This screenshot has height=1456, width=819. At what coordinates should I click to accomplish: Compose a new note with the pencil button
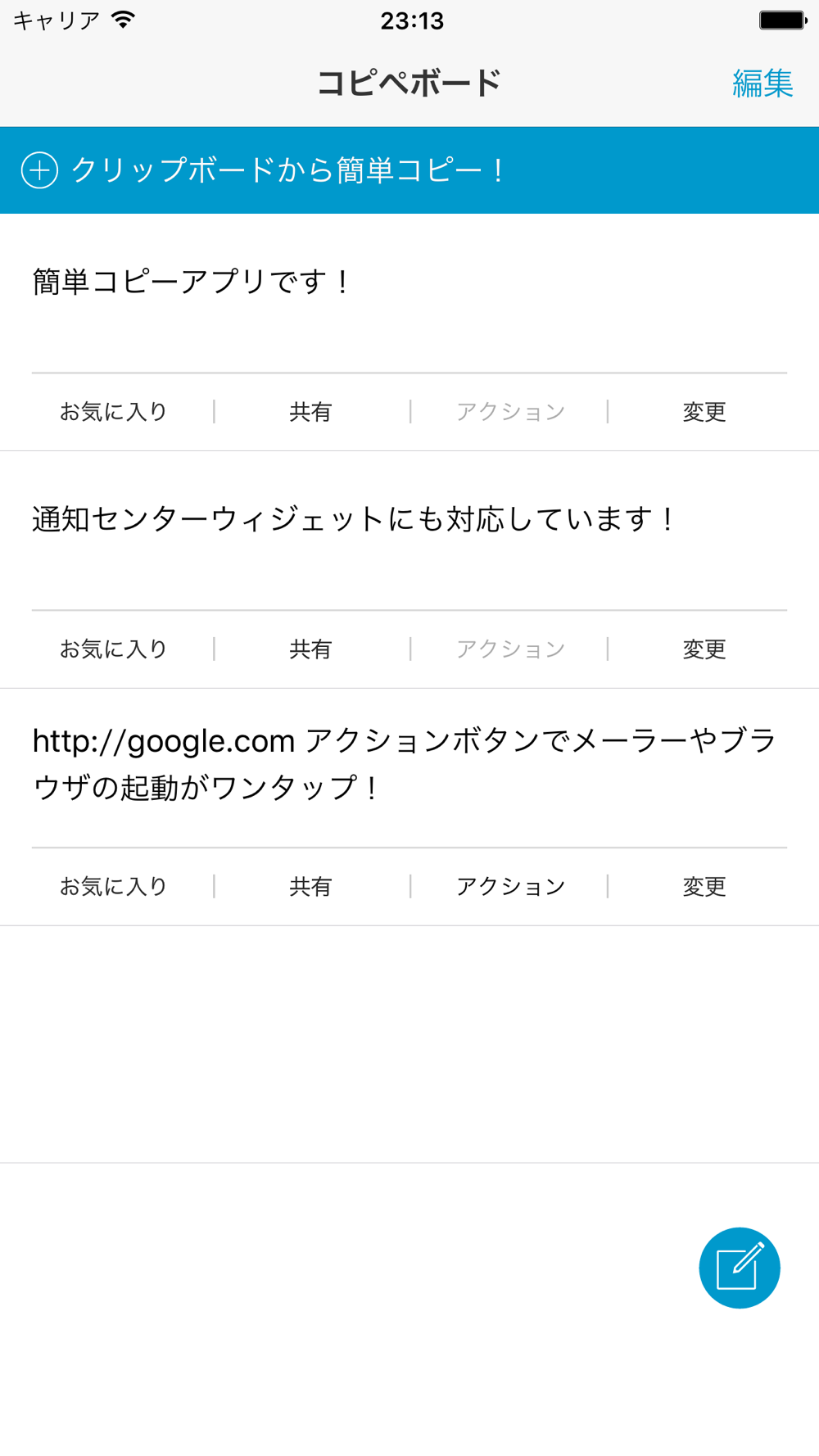point(740,1268)
